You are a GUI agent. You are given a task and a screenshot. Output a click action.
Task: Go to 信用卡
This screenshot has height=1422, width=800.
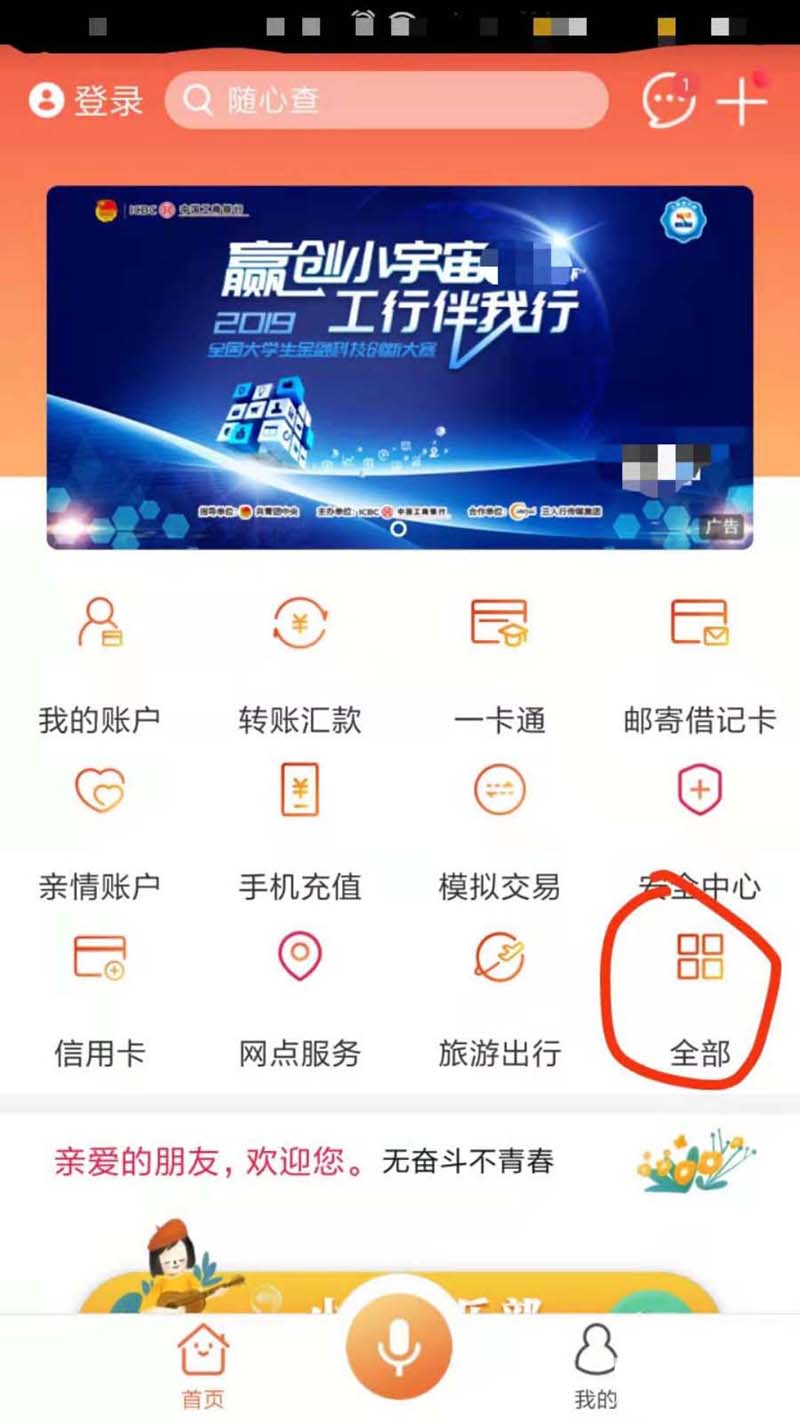pos(100,995)
